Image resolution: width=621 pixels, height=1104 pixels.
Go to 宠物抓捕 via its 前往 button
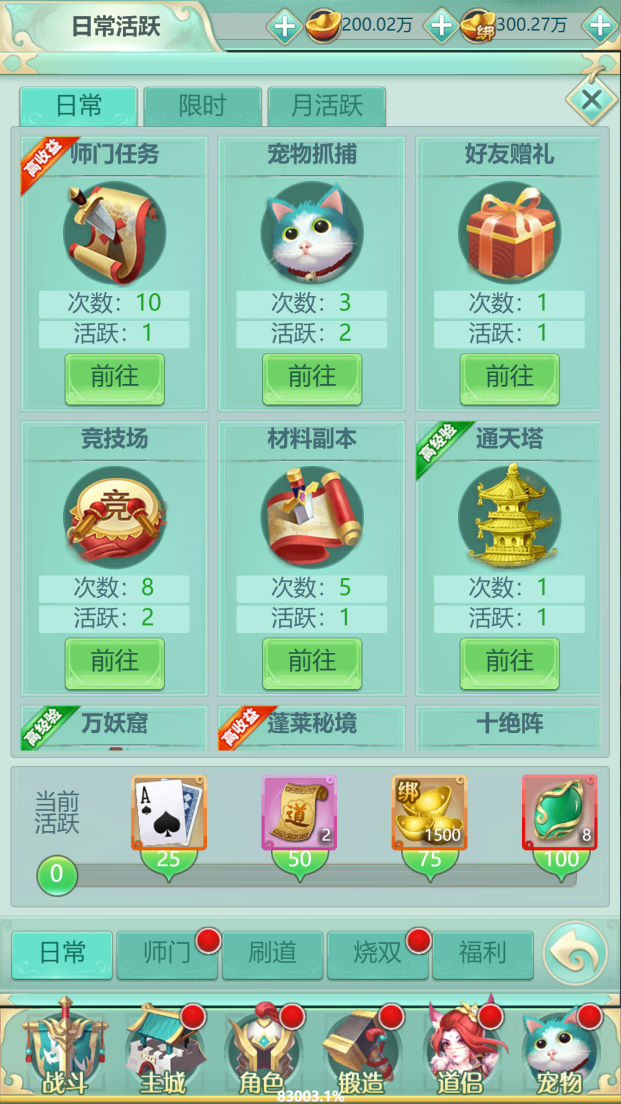coord(312,379)
